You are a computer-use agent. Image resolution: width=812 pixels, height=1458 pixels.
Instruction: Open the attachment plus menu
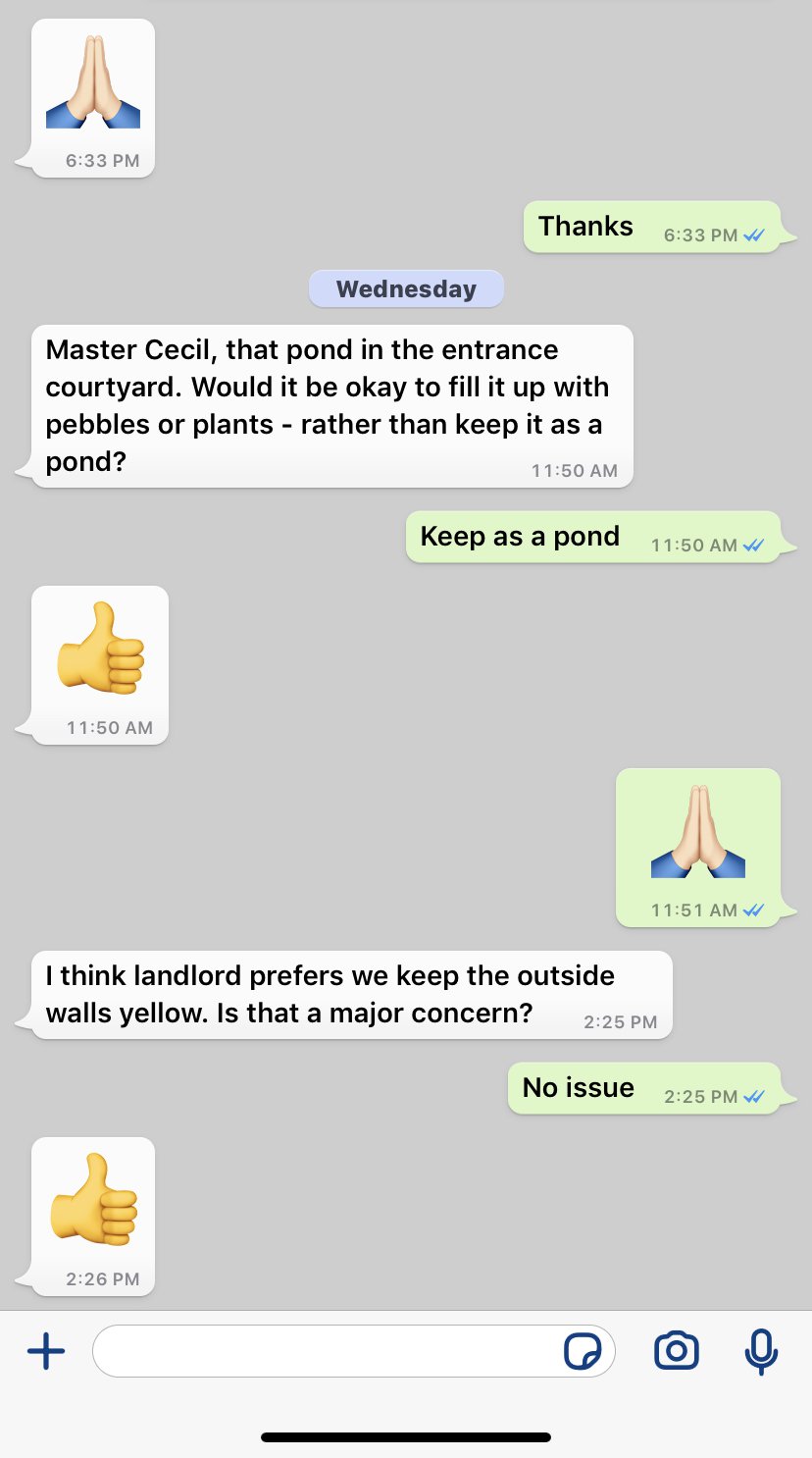click(46, 1352)
